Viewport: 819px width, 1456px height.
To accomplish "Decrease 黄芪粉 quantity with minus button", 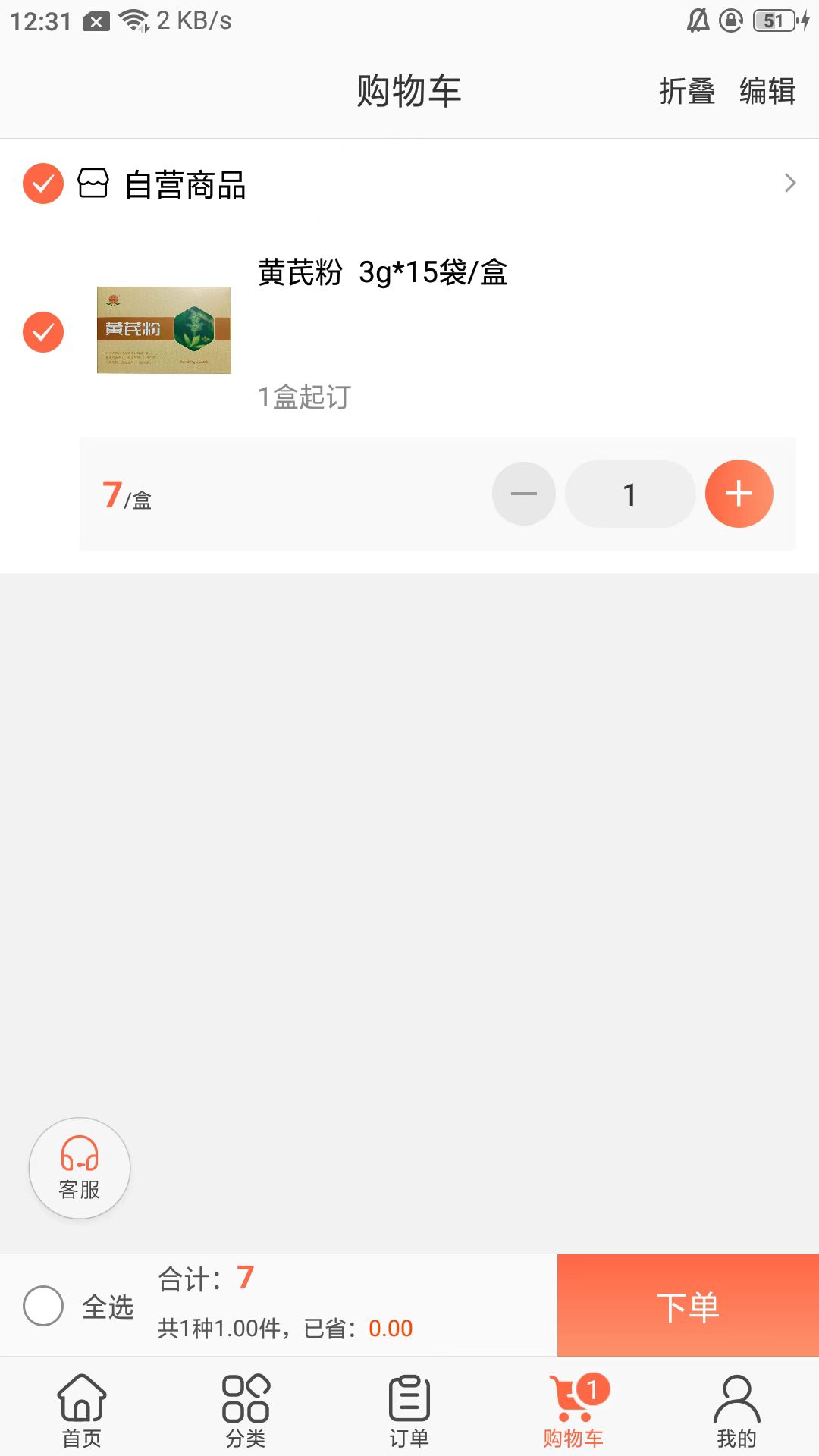I will 523,494.
